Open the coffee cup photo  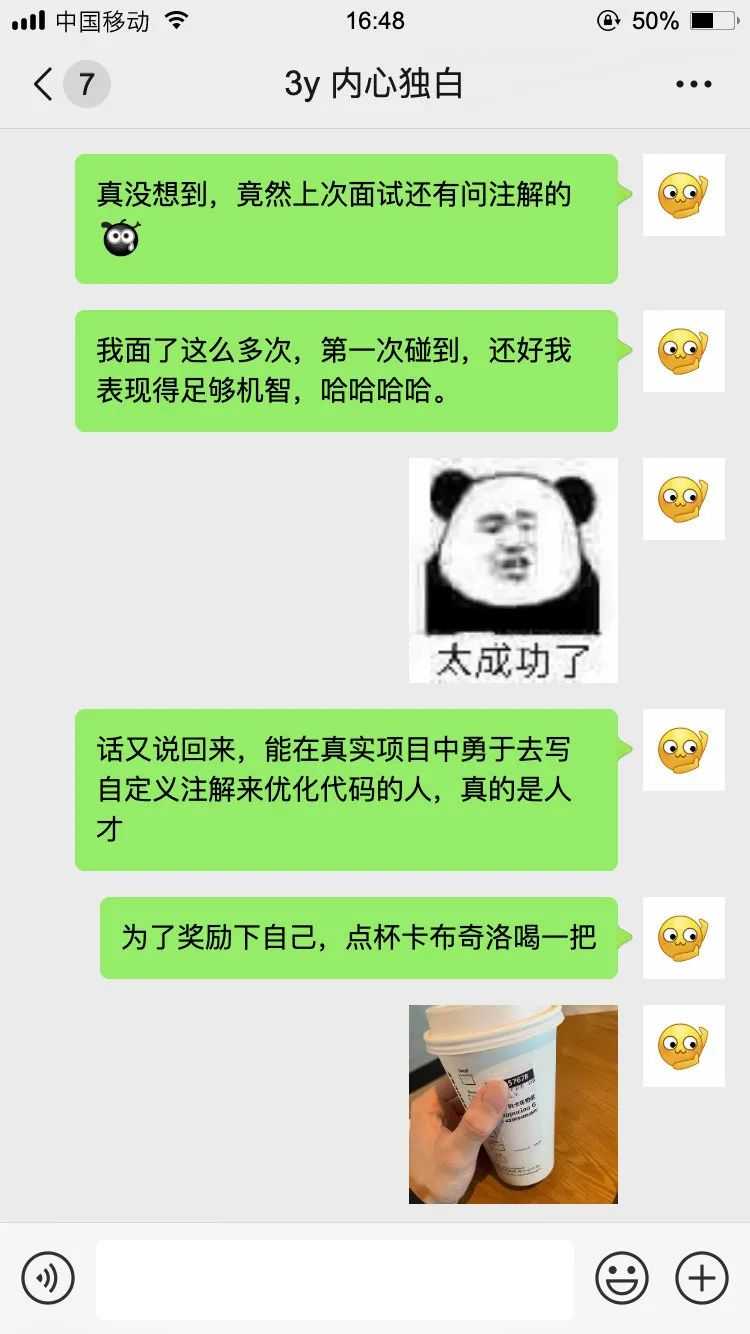click(513, 1104)
